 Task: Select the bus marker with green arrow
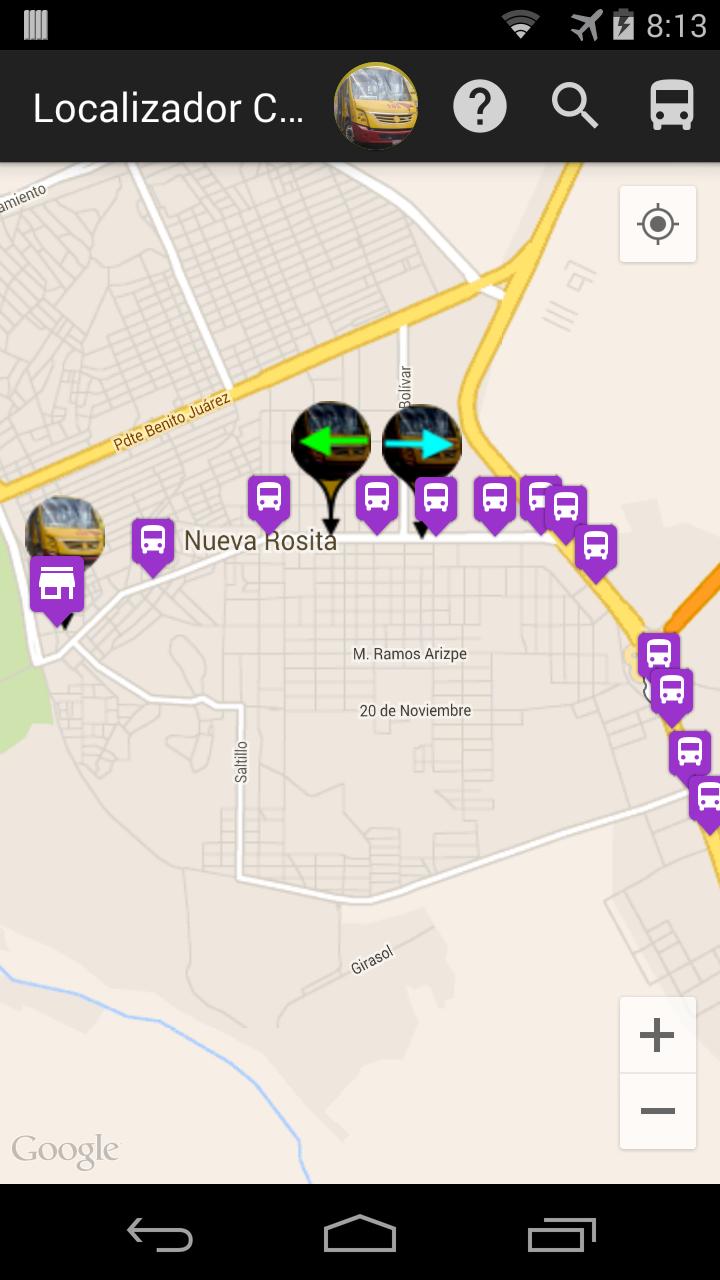click(330, 442)
